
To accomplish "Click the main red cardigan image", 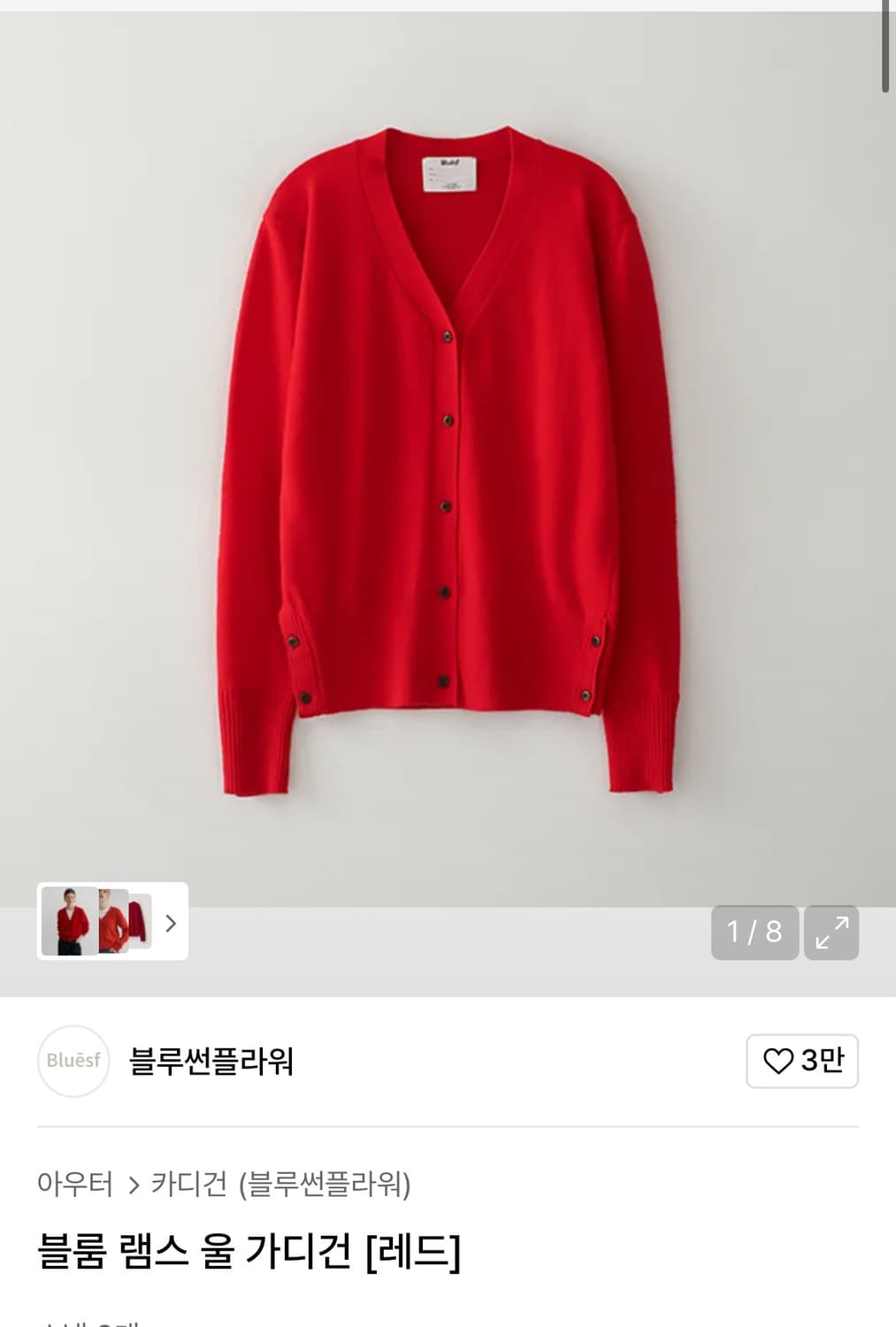I will (448, 451).
